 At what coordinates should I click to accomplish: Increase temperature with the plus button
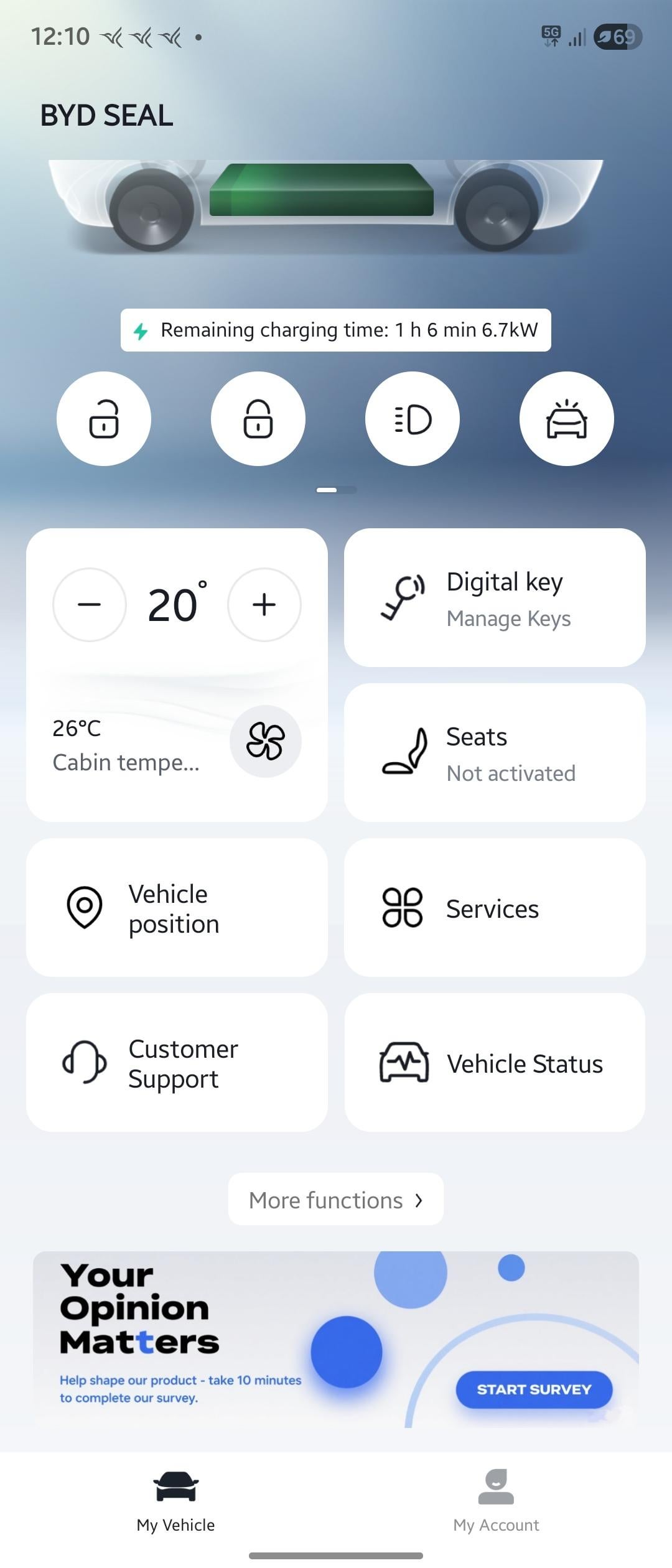(x=264, y=604)
